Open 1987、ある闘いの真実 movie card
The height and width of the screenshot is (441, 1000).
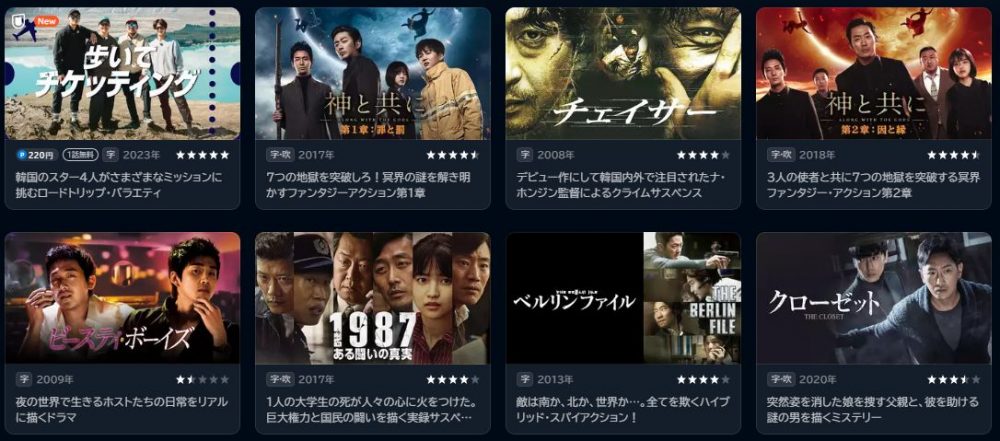(372, 299)
